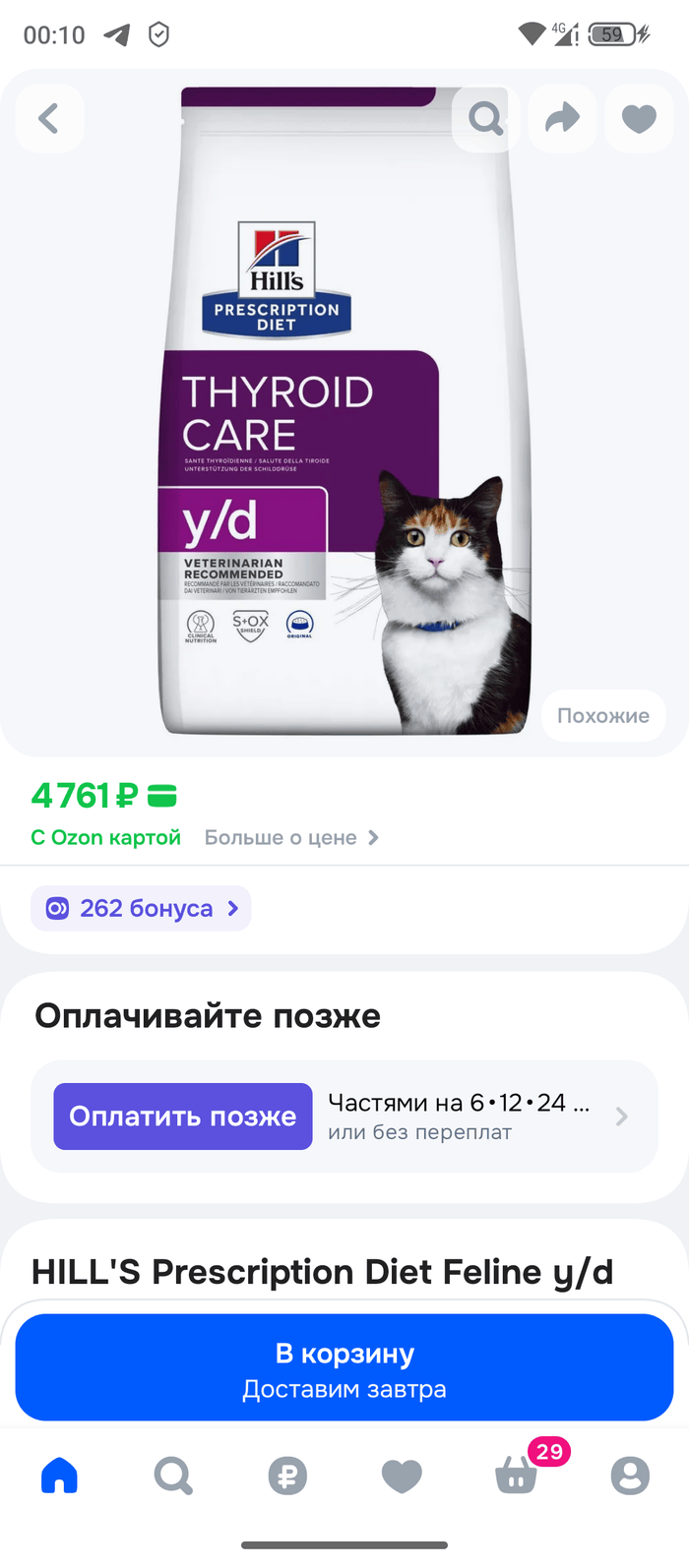Open search from the product header
Image resolution: width=689 pixels, height=1568 pixels.
tap(485, 119)
